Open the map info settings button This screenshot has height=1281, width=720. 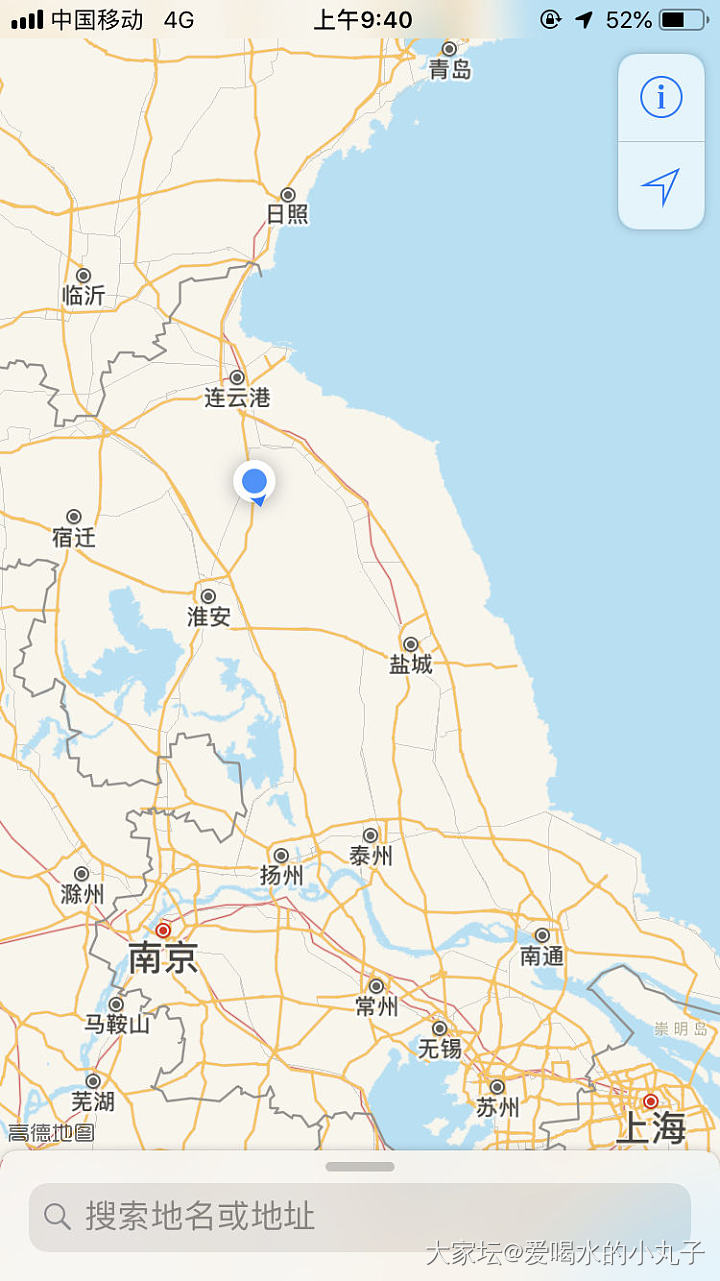(x=661, y=97)
